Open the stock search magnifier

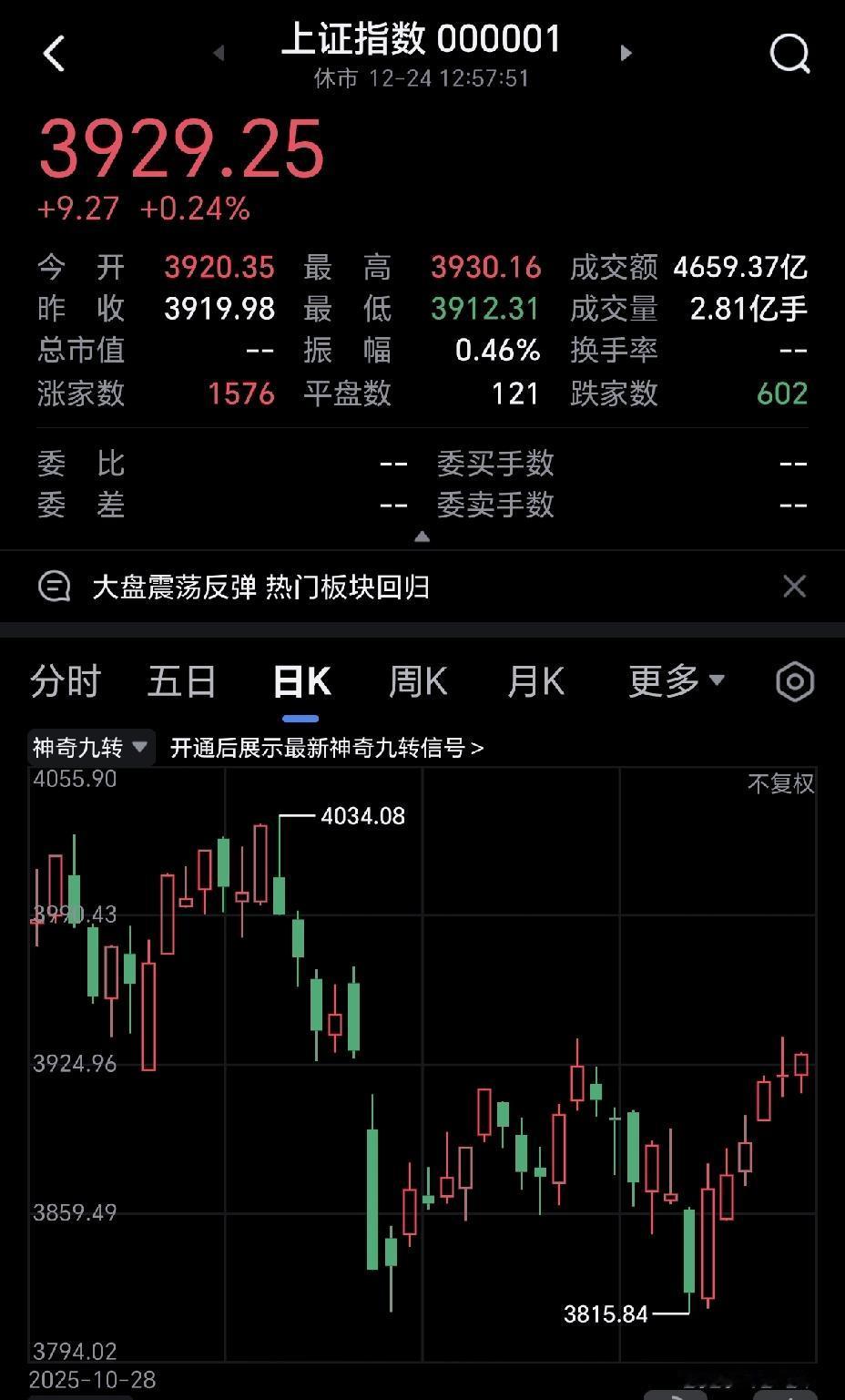789,53
